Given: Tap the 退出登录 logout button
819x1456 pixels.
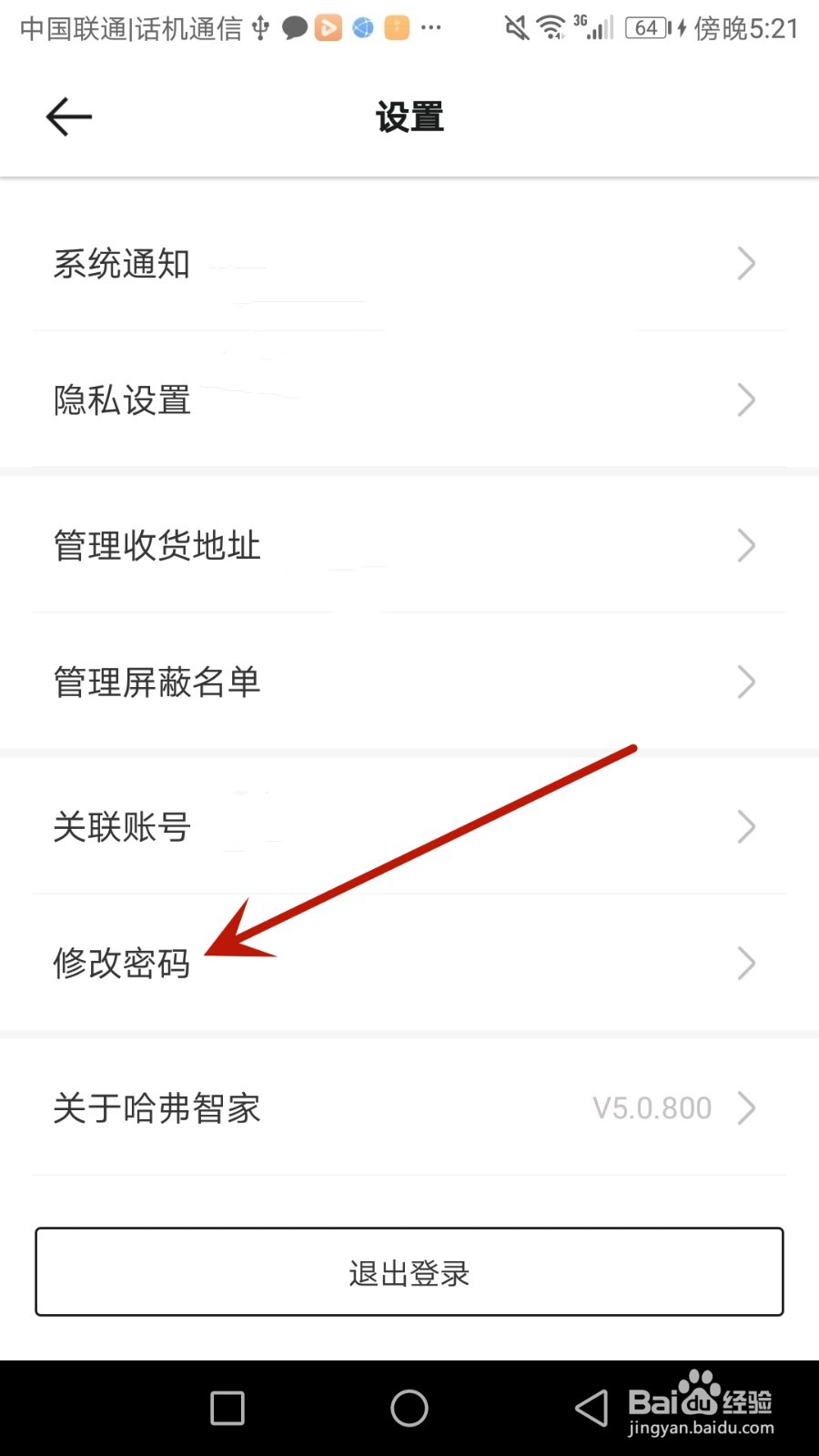Looking at the screenshot, I should [x=409, y=1272].
